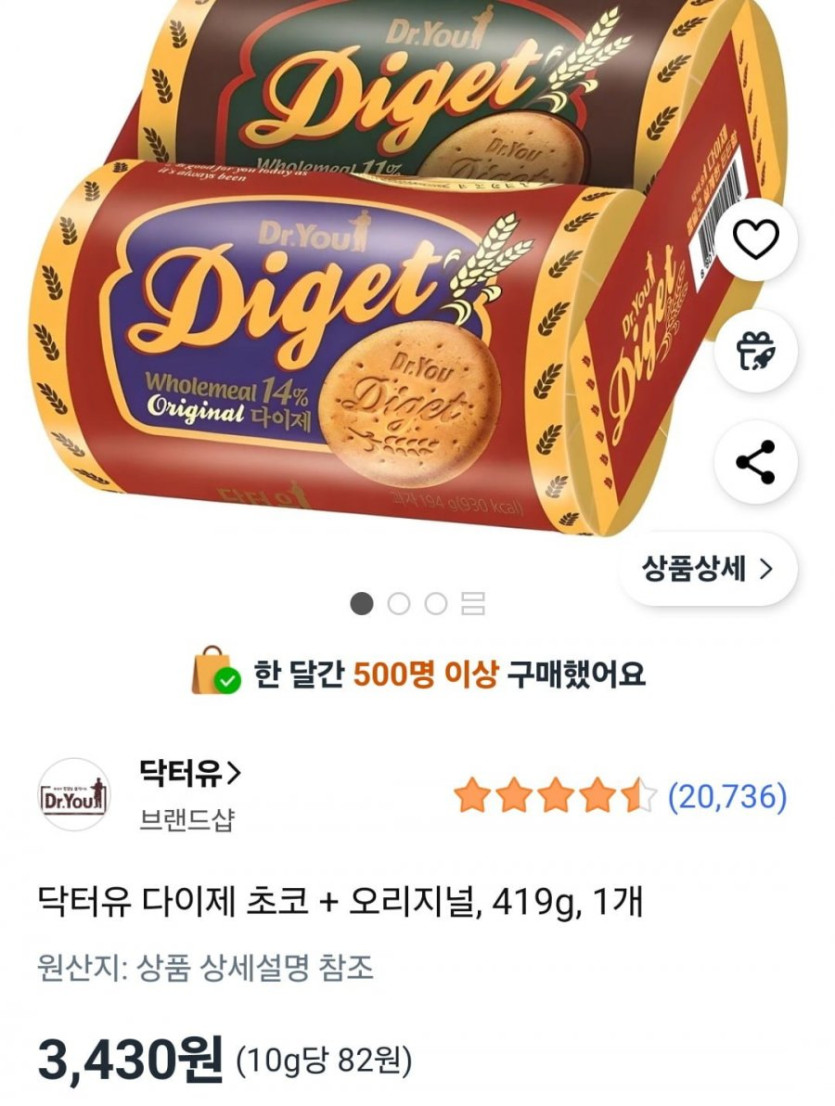Add product to wishlist with heart icon

[756, 240]
